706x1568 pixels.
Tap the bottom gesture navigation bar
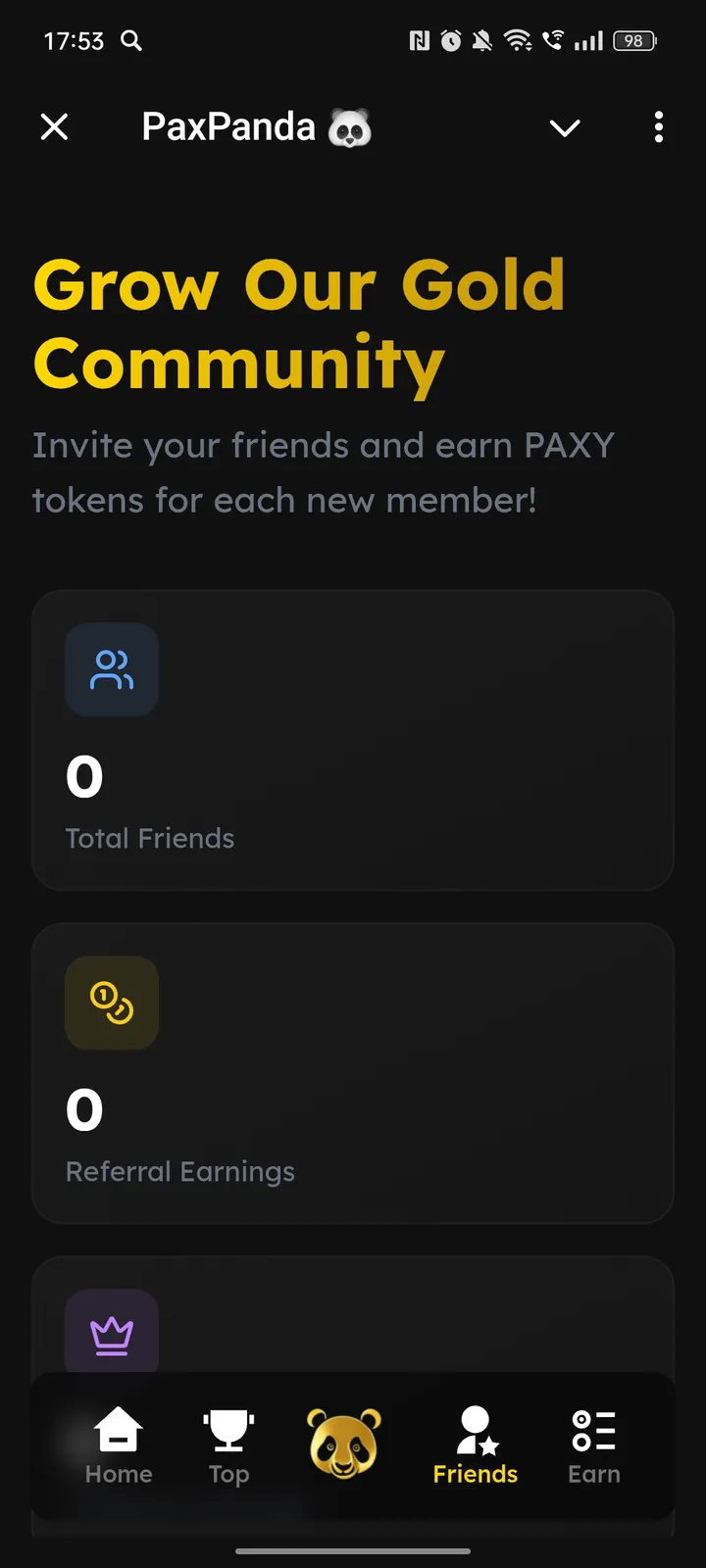pyautogui.click(x=353, y=1552)
